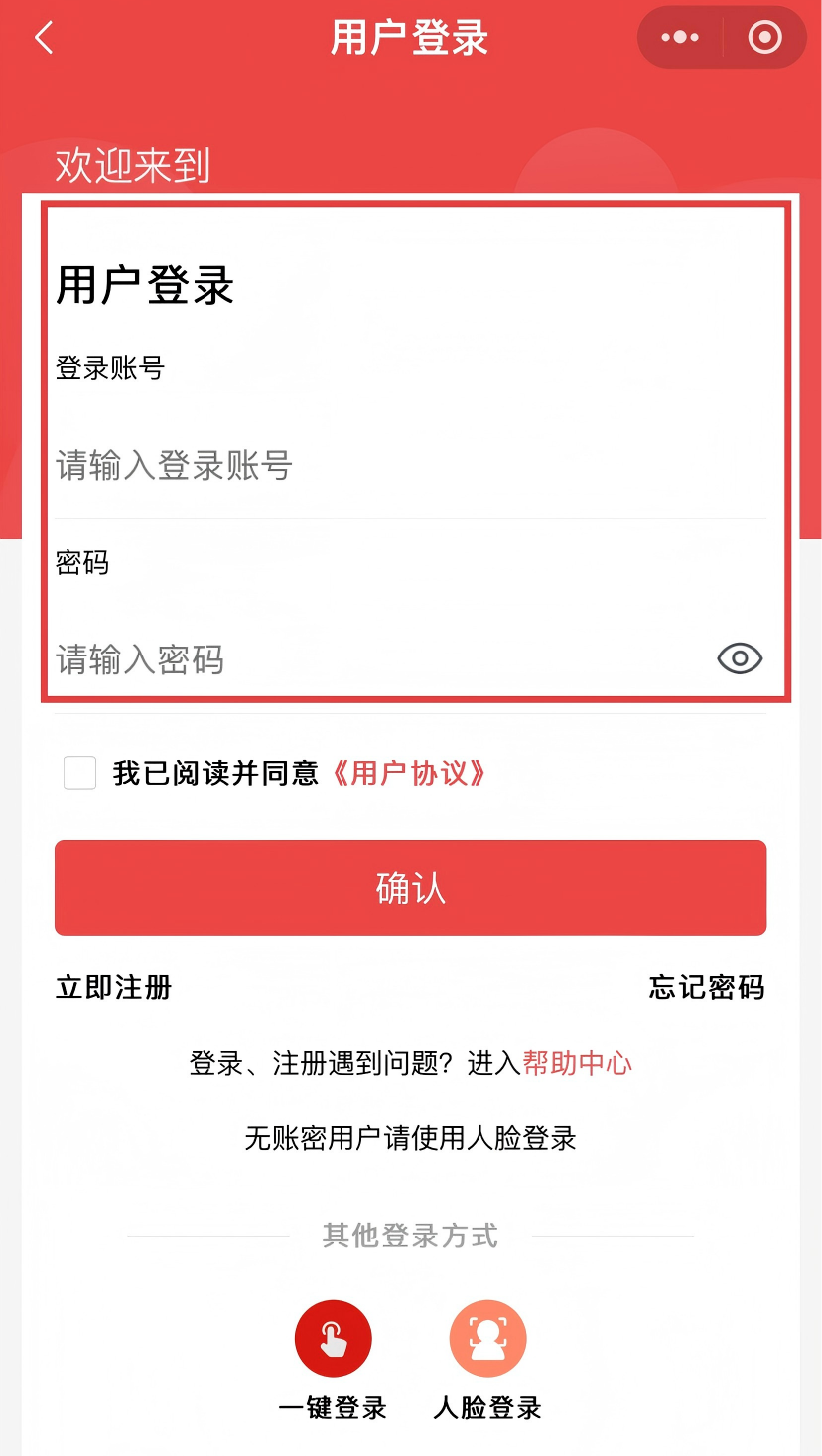Toggle password visibility with the eye
Screen dimensions: 822x1456
coord(738,658)
